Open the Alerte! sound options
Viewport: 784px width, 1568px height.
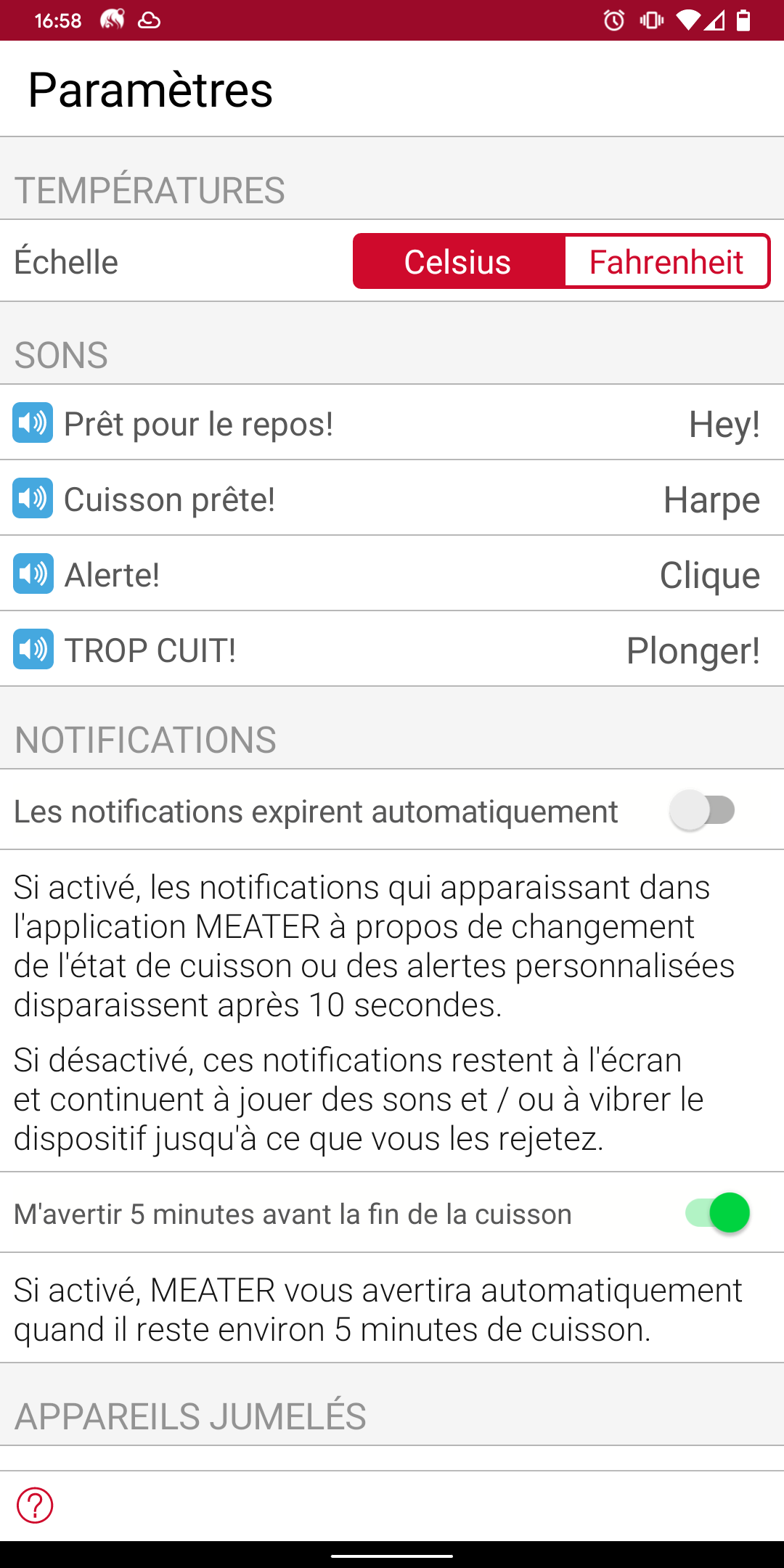click(392, 573)
